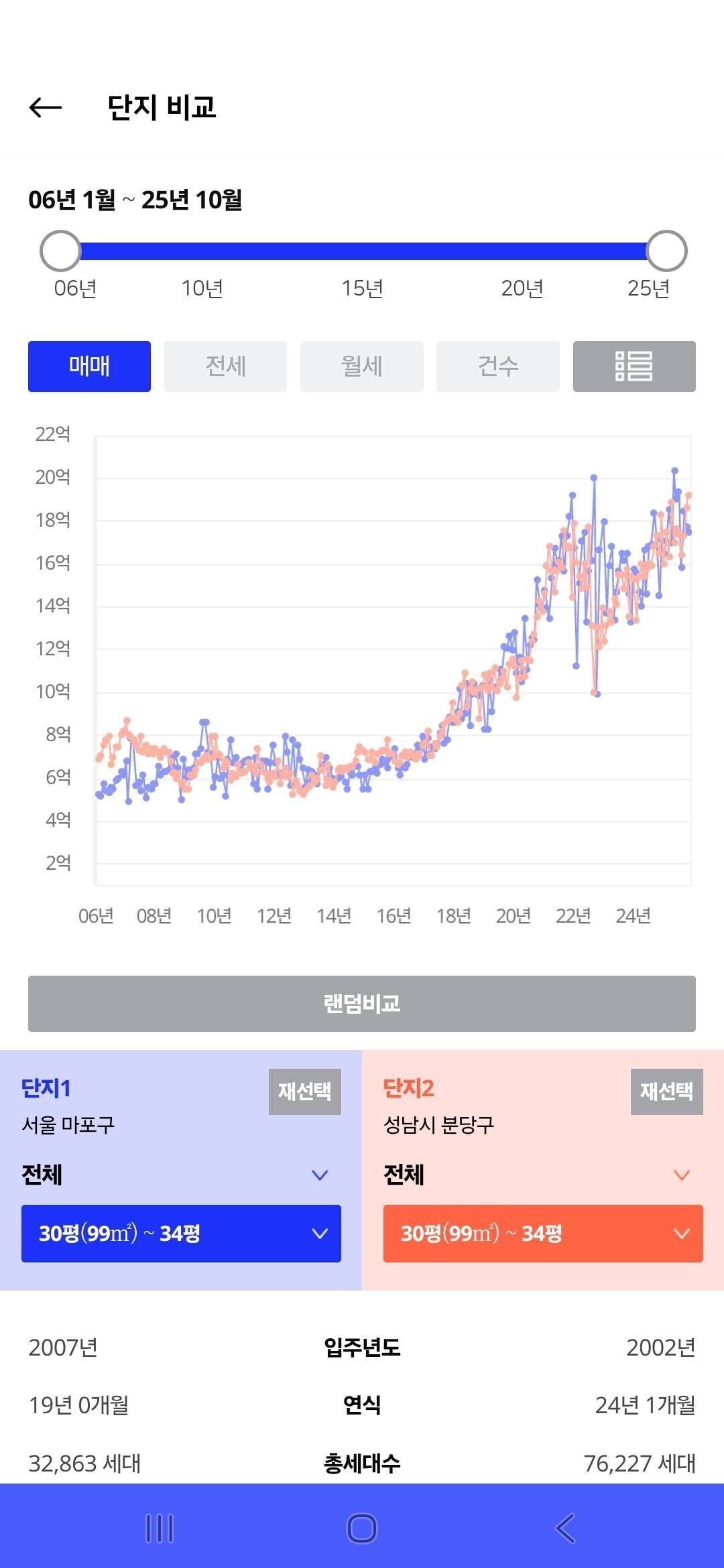The width and height of the screenshot is (724, 1568).
Task: Open the orange 30평~34평 size selector
Action: pos(543,1233)
